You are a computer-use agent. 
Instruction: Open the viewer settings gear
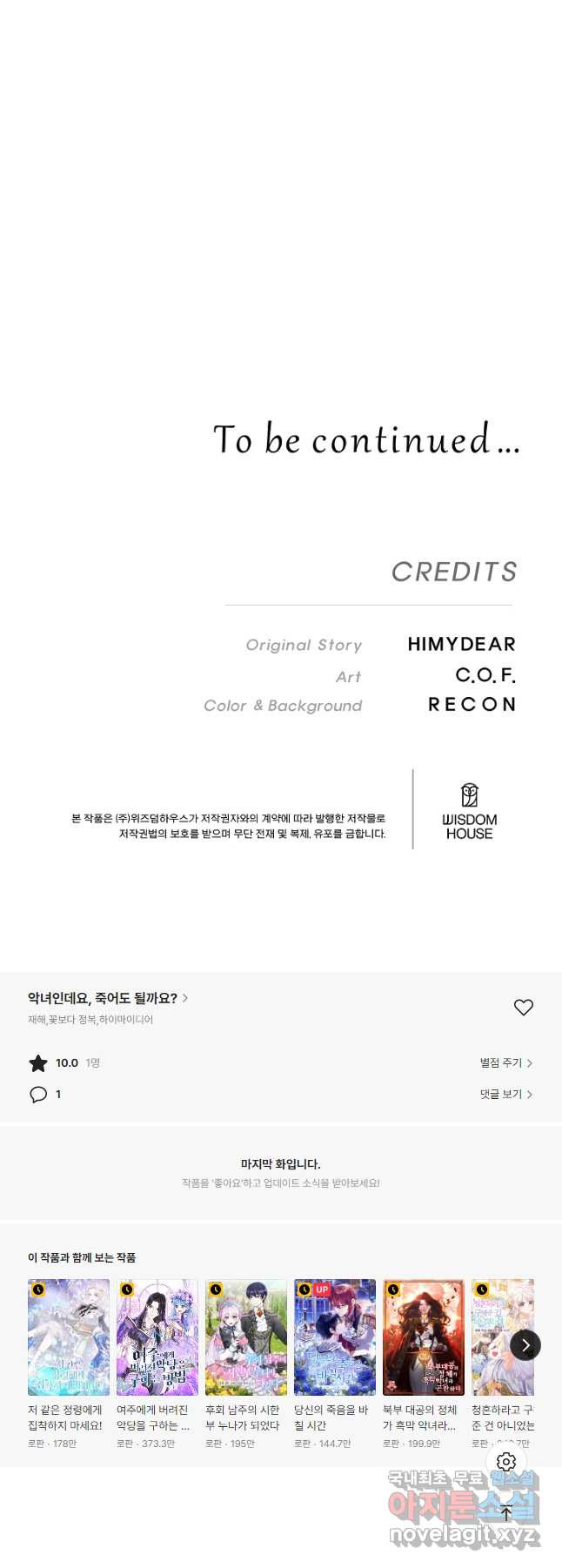pos(506,1462)
